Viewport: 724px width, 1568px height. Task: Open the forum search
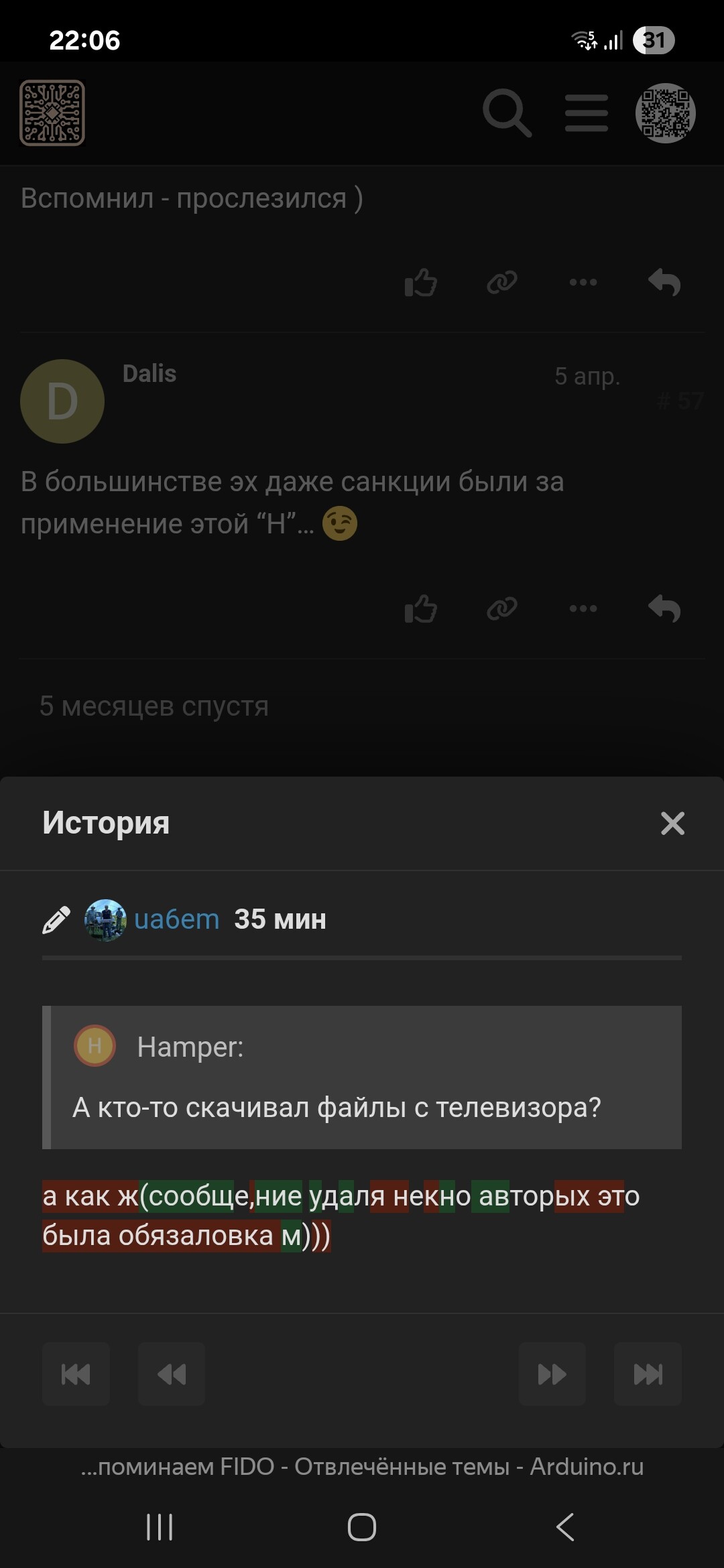click(x=507, y=113)
